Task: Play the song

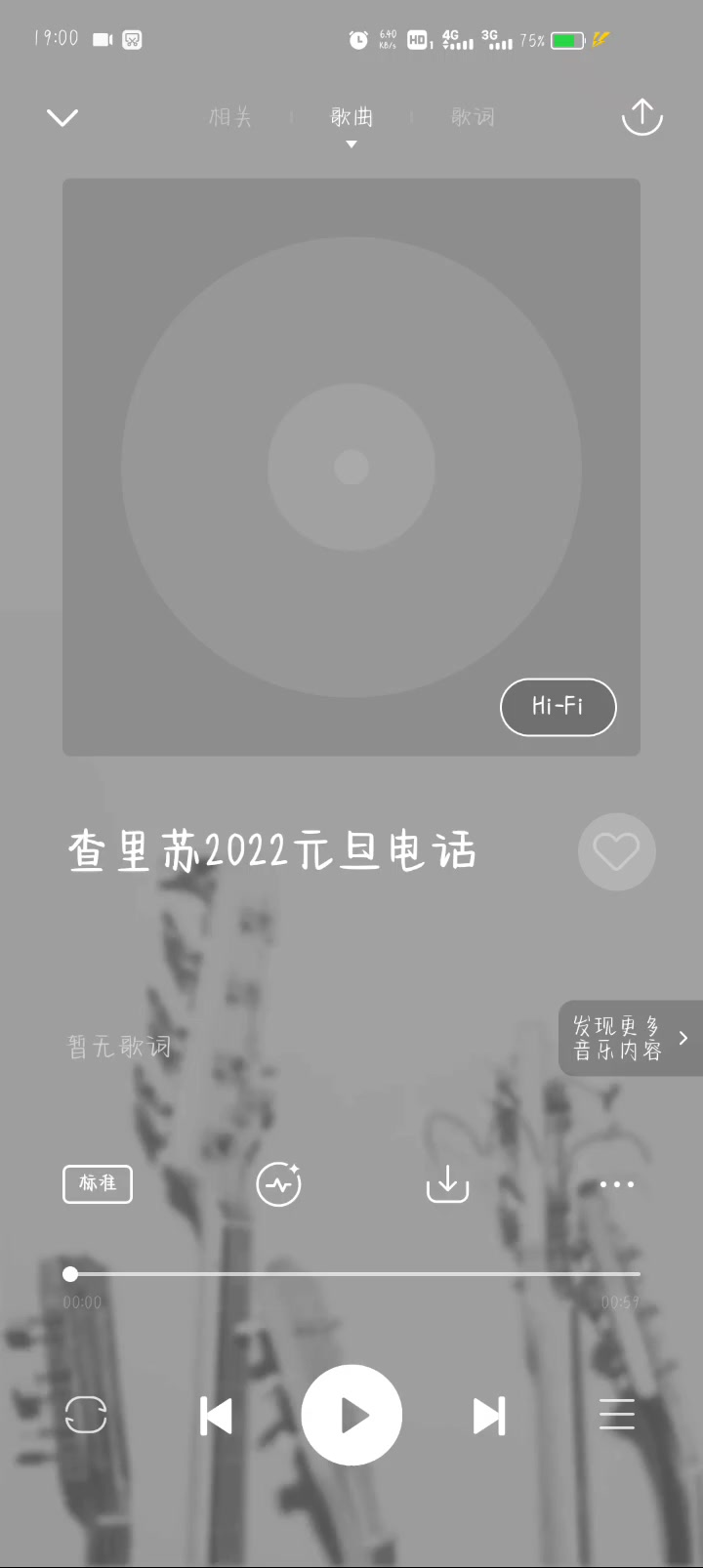Action: (x=351, y=1415)
